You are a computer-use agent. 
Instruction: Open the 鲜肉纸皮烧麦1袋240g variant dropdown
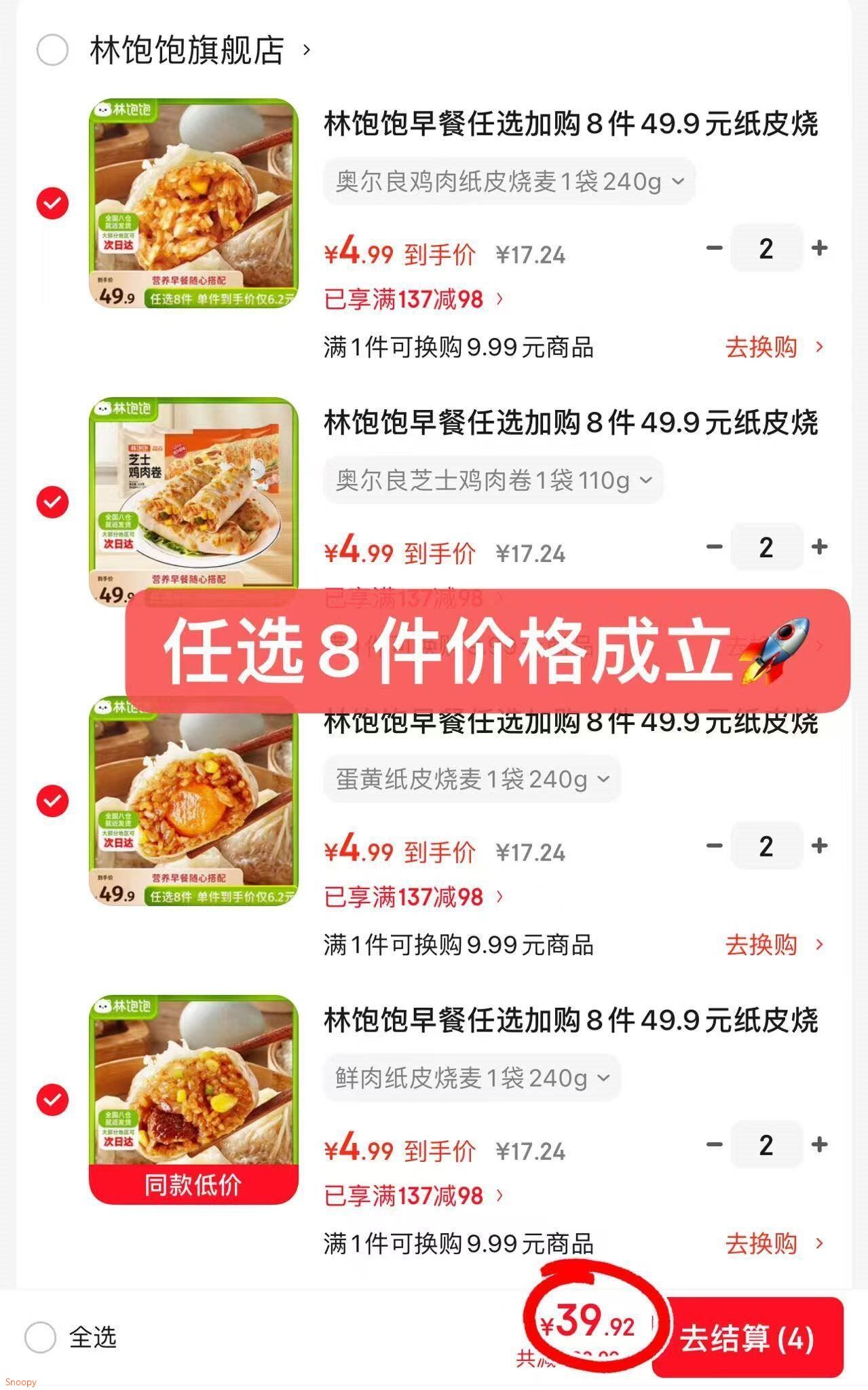472,1078
